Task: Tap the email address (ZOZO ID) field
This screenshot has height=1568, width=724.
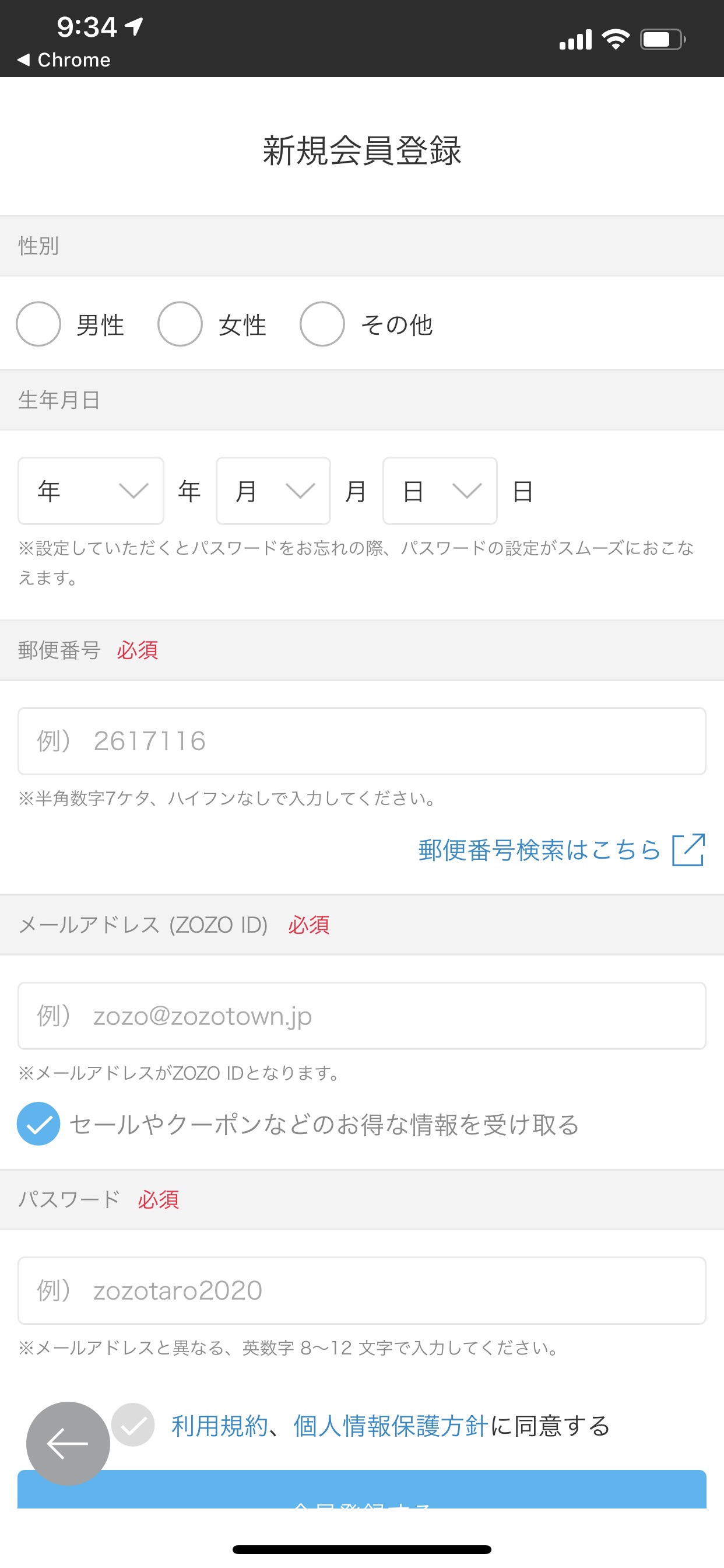Action: pyautogui.click(x=362, y=1016)
